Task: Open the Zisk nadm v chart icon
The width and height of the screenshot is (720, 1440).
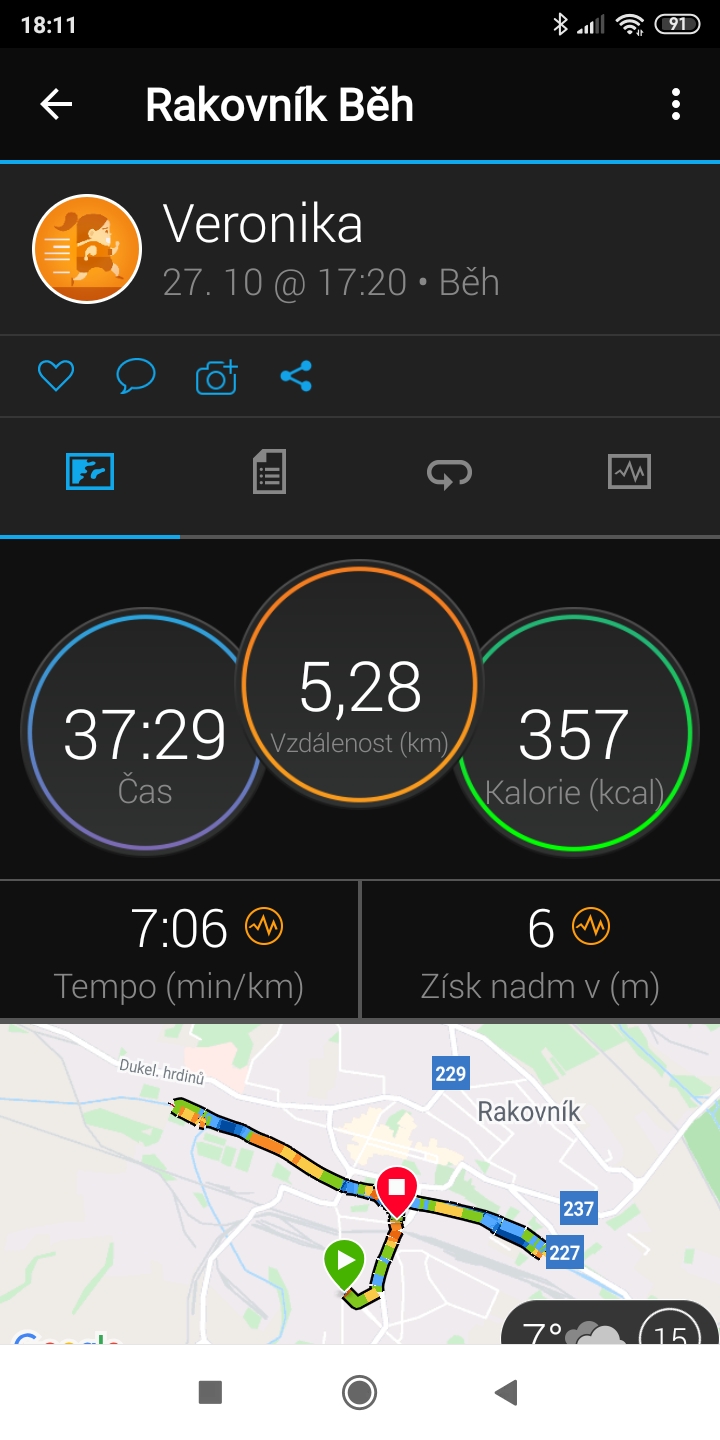Action: (x=590, y=927)
